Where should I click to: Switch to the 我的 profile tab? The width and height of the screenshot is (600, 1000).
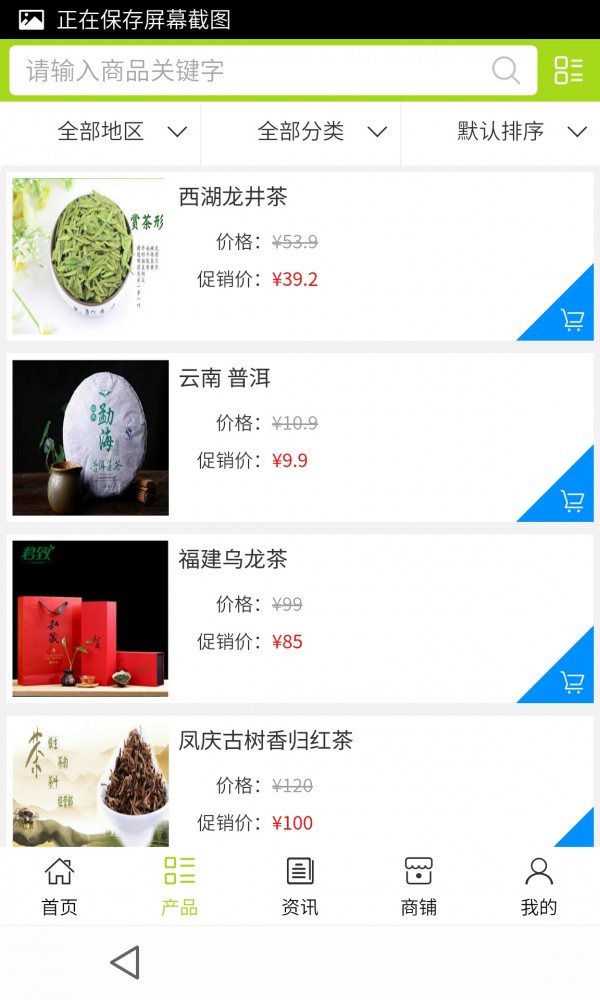click(539, 886)
